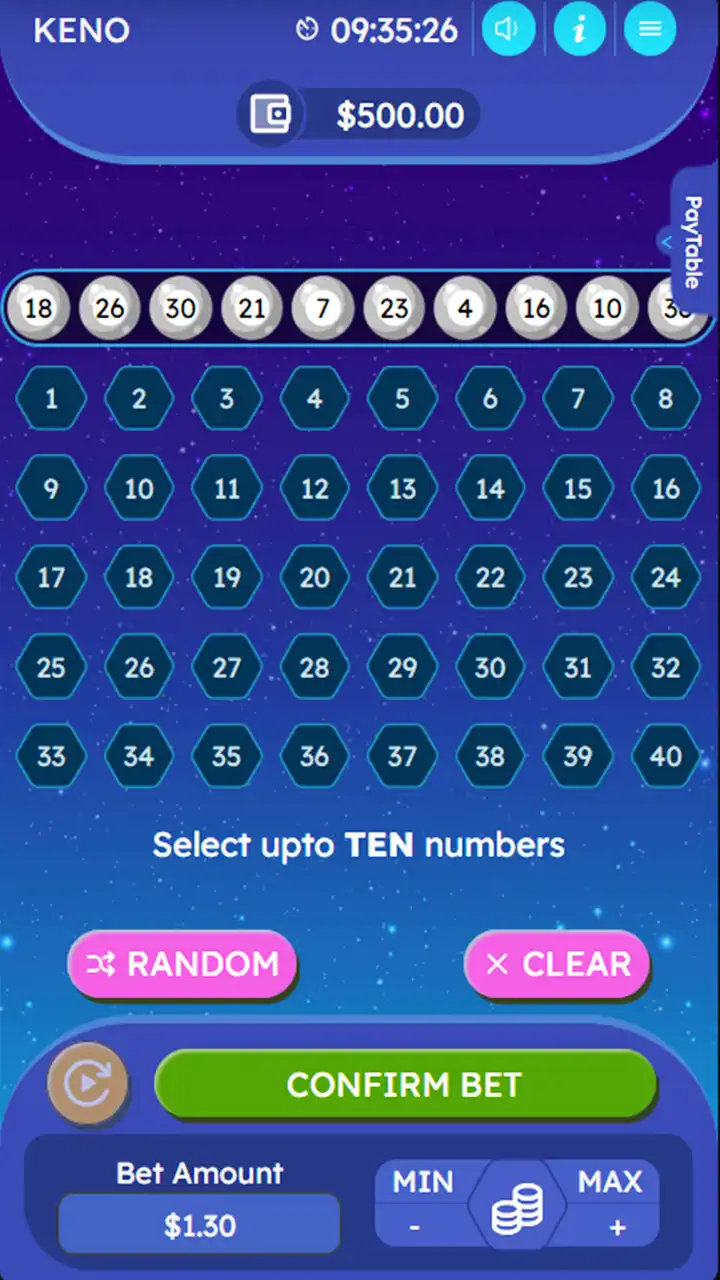Viewport: 720px width, 1280px height.
Task: Pick number 12 on the grid
Action: (315, 489)
